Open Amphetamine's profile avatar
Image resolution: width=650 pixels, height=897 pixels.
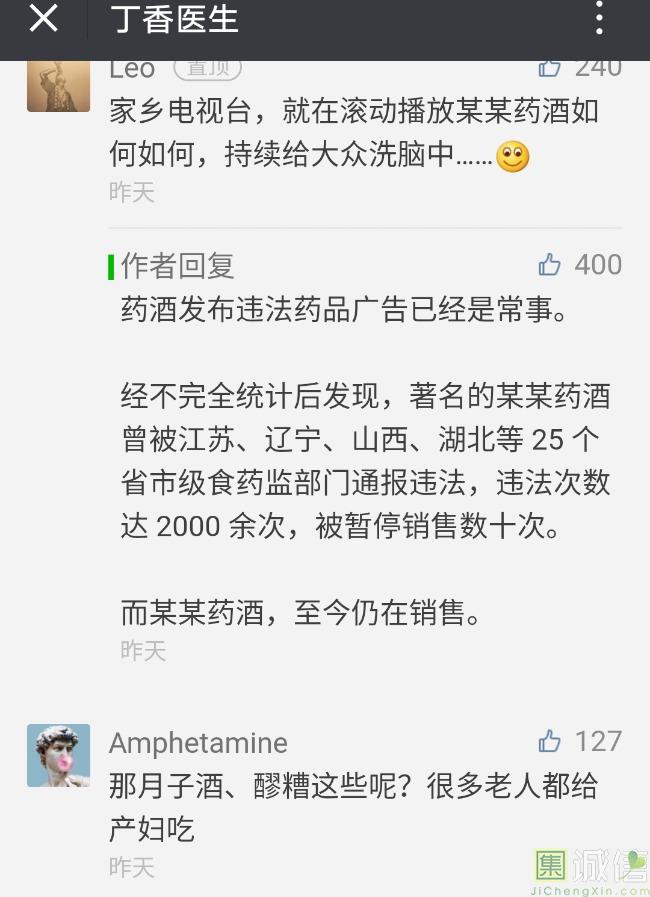pos(58,755)
